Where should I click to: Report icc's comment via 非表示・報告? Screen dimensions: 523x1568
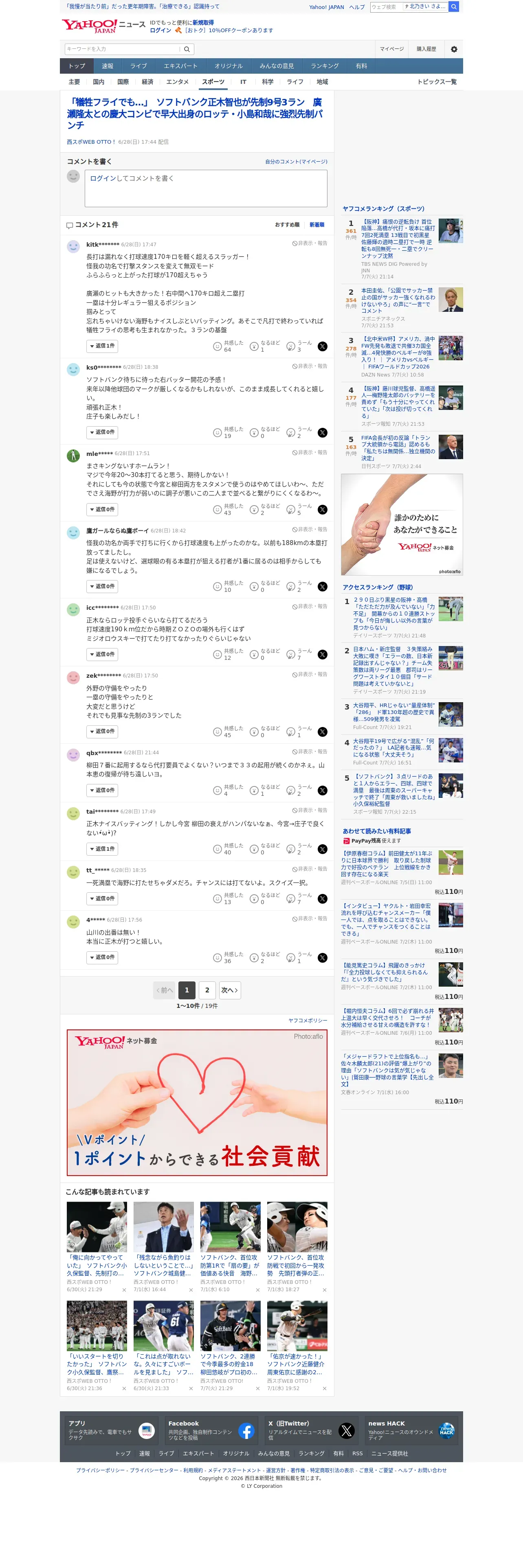[x=309, y=607]
